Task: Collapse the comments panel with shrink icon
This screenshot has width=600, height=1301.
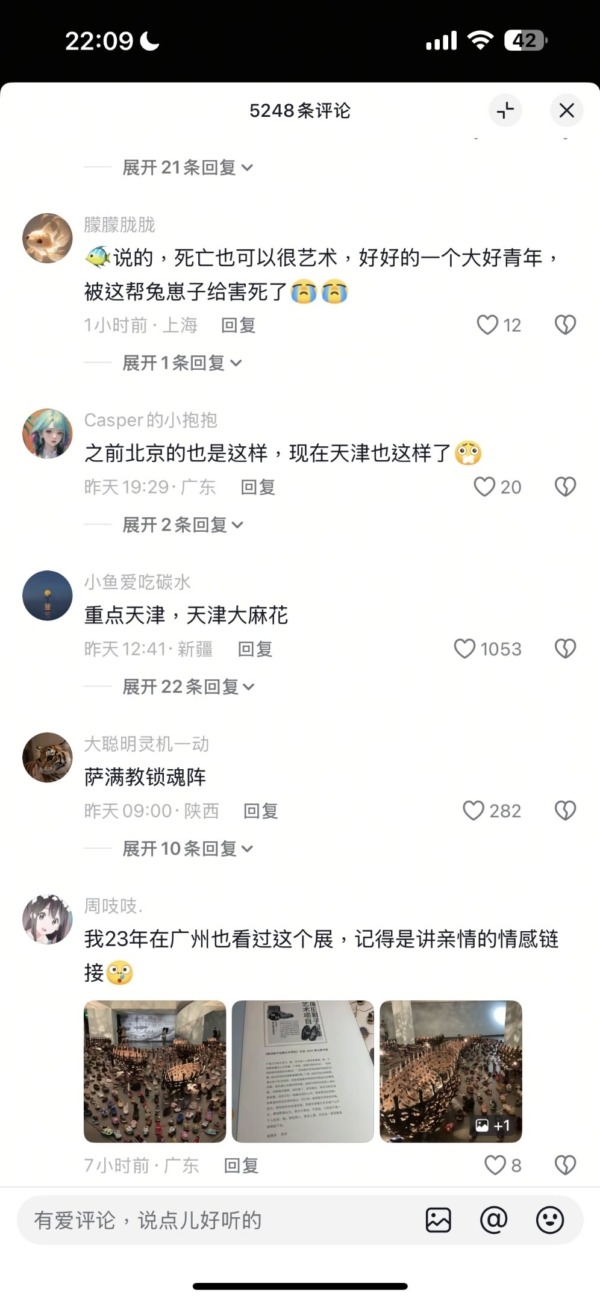Action: click(x=506, y=110)
